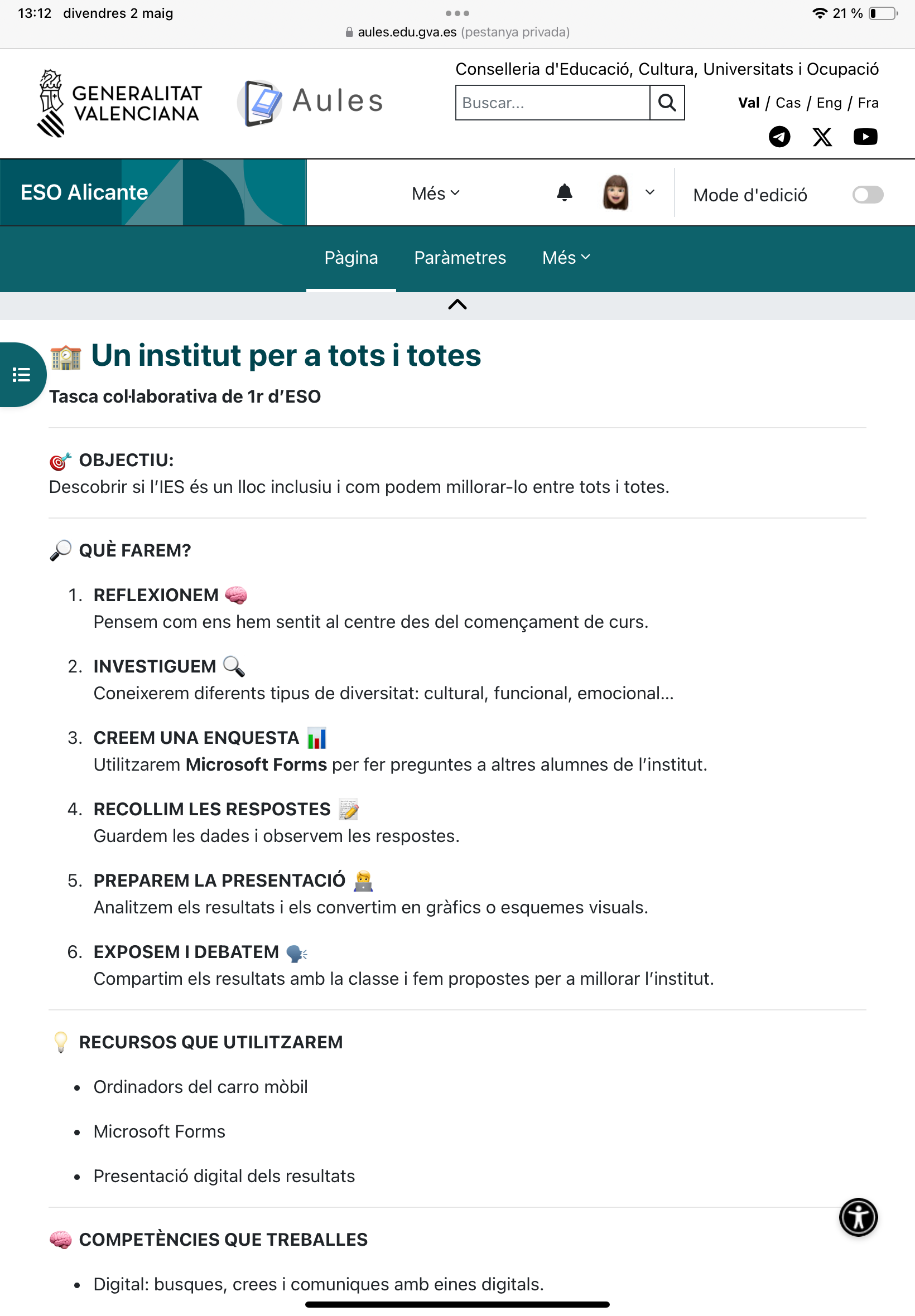The image size is (915, 1316).
Task: Open the user avatar menu
Action: [x=628, y=192]
